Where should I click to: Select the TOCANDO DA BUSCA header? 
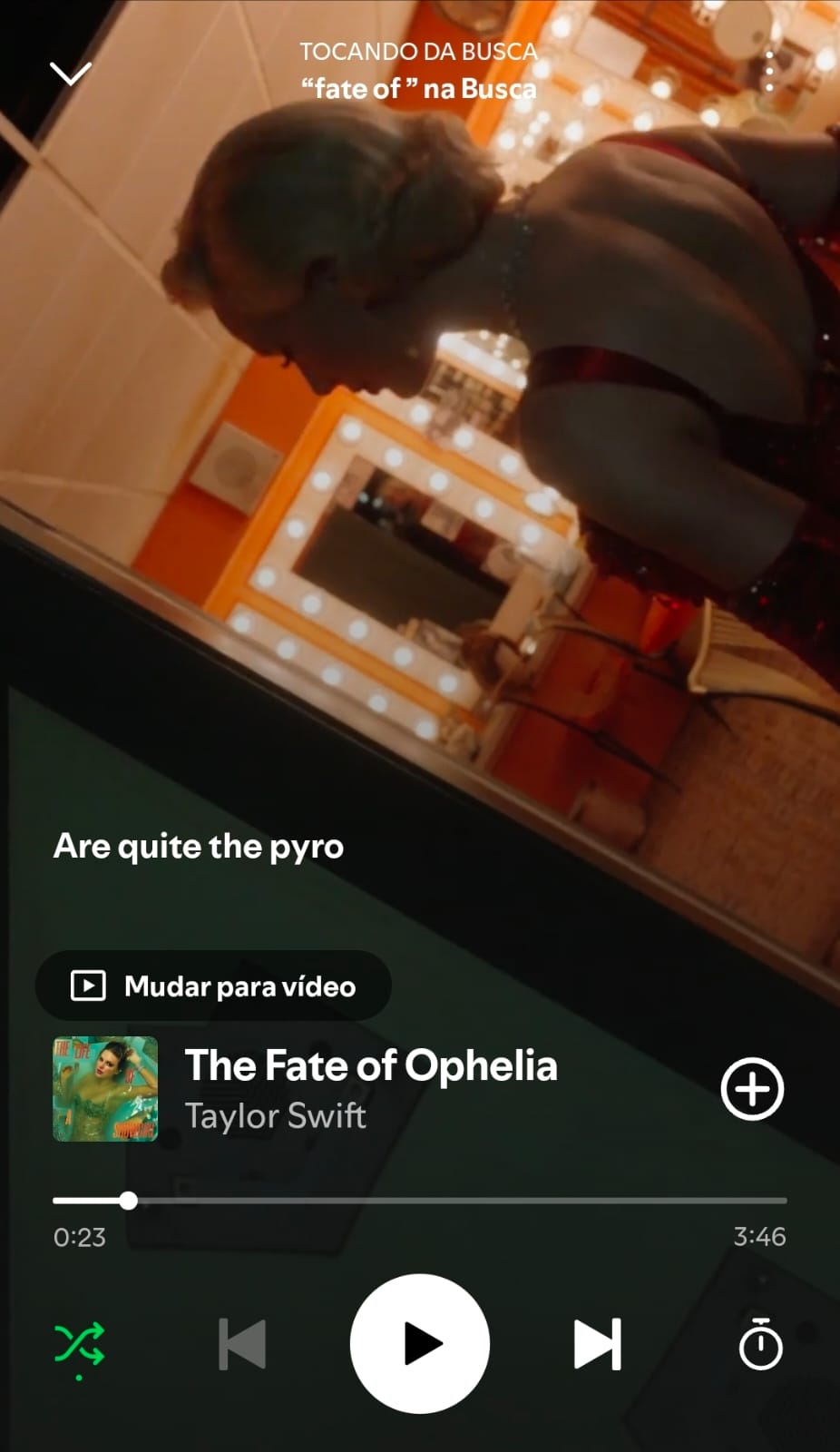[419, 53]
